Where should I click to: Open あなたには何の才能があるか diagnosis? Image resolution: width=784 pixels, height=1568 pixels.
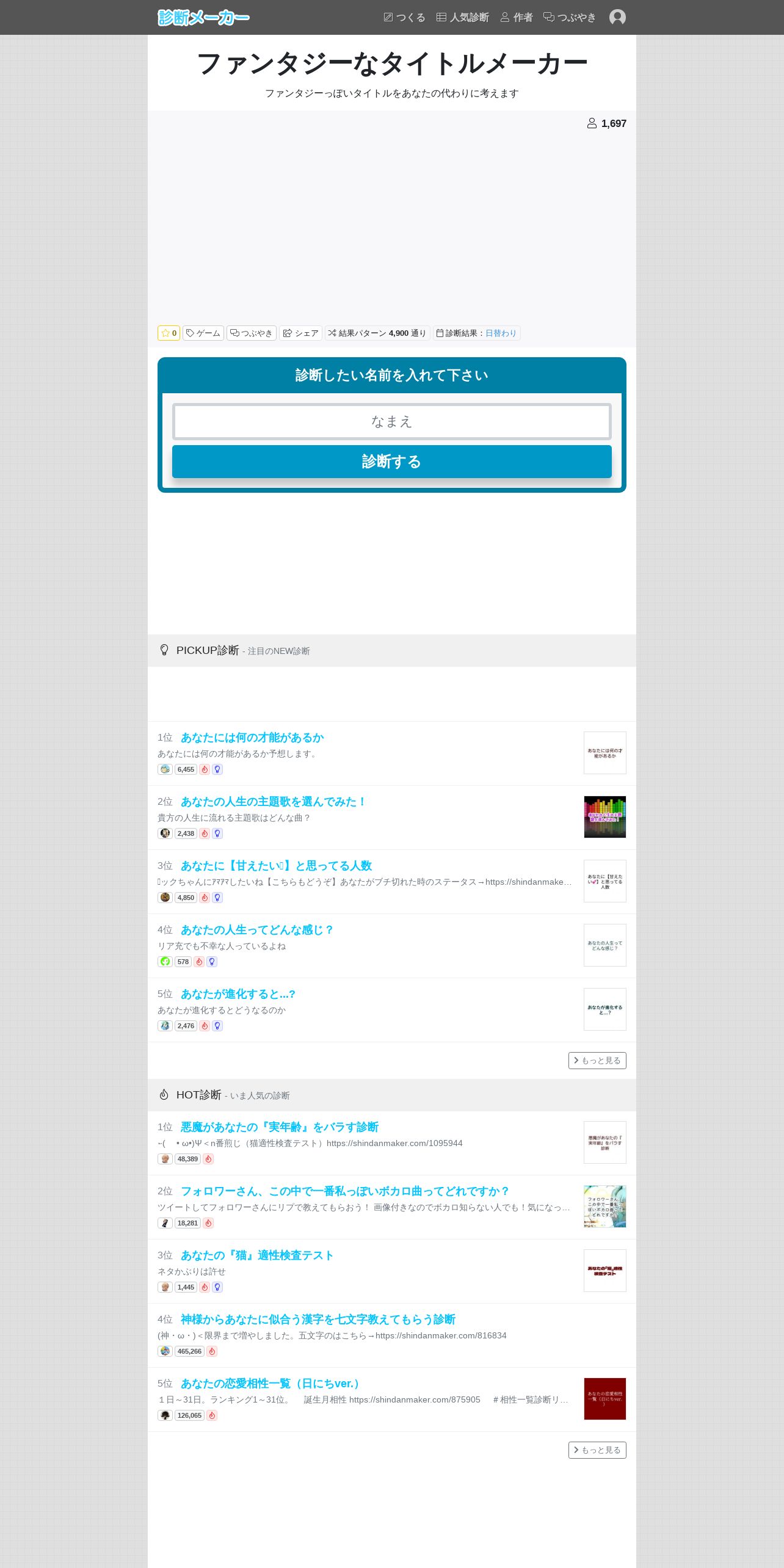point(252,738)
